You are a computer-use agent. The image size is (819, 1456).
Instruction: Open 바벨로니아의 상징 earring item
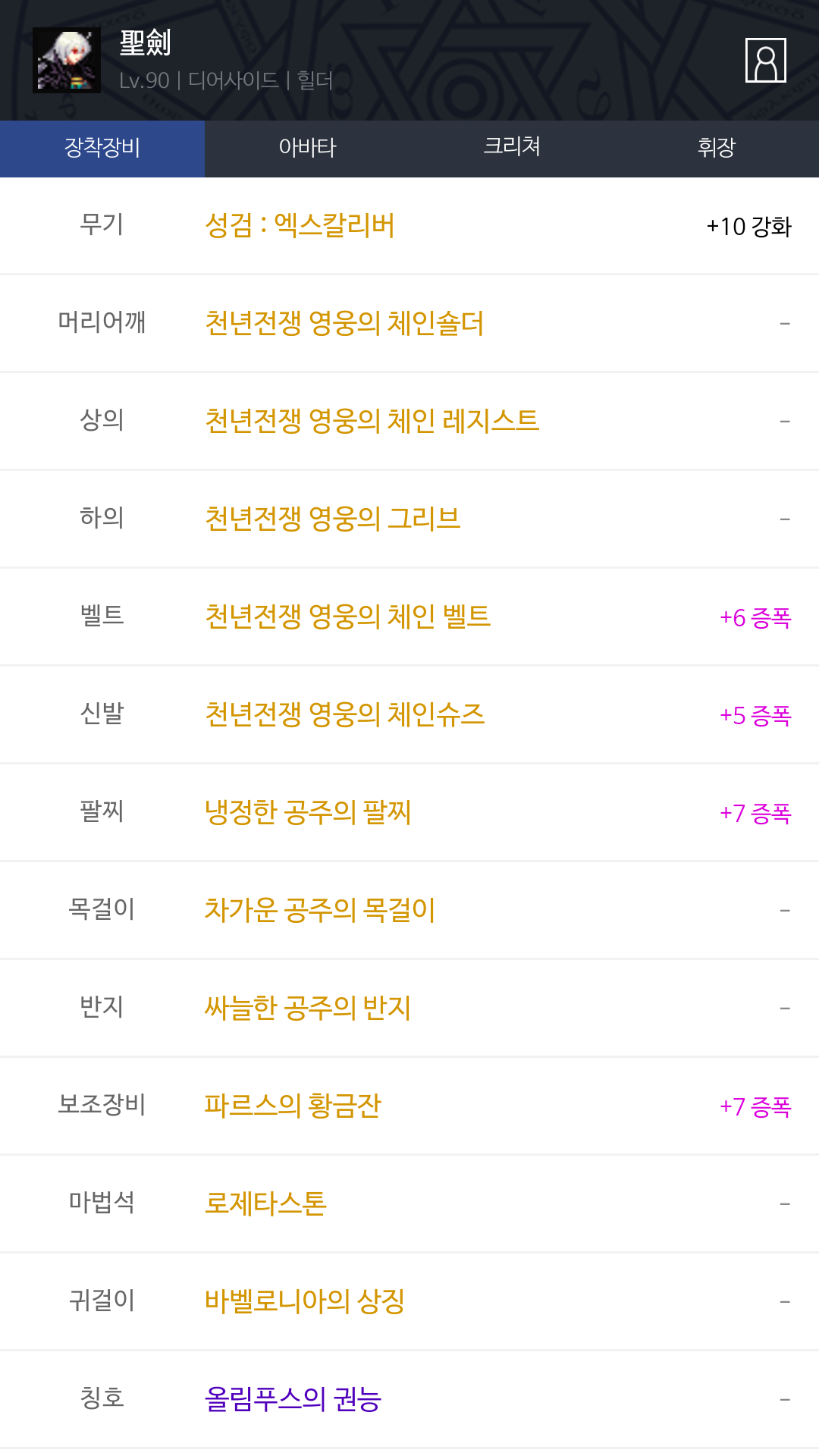pos(305,1301)
